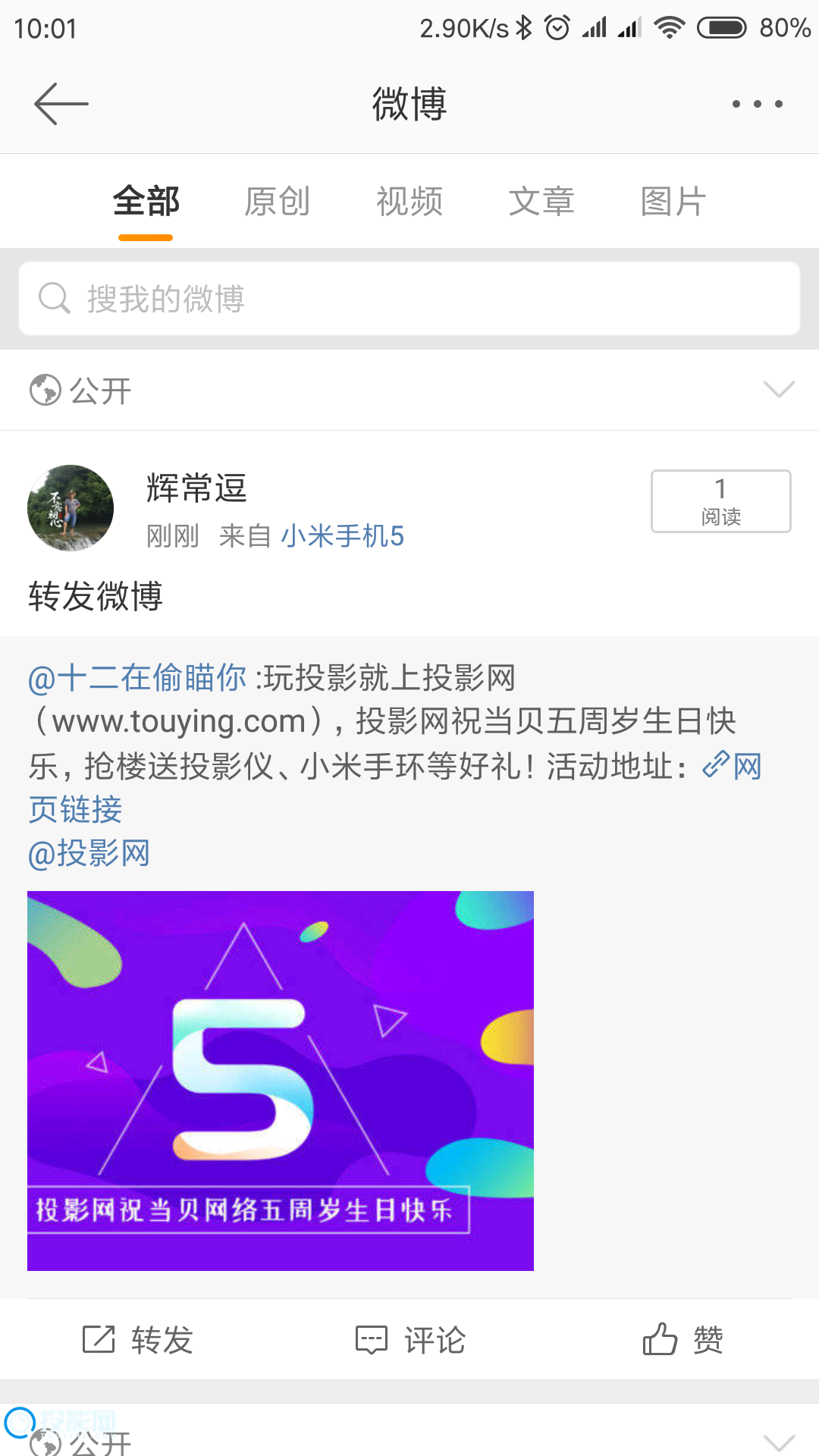The height and width of the screenshot is (1456, 819).
Task: Open the @投影网 mention
Action: (89, 854)
